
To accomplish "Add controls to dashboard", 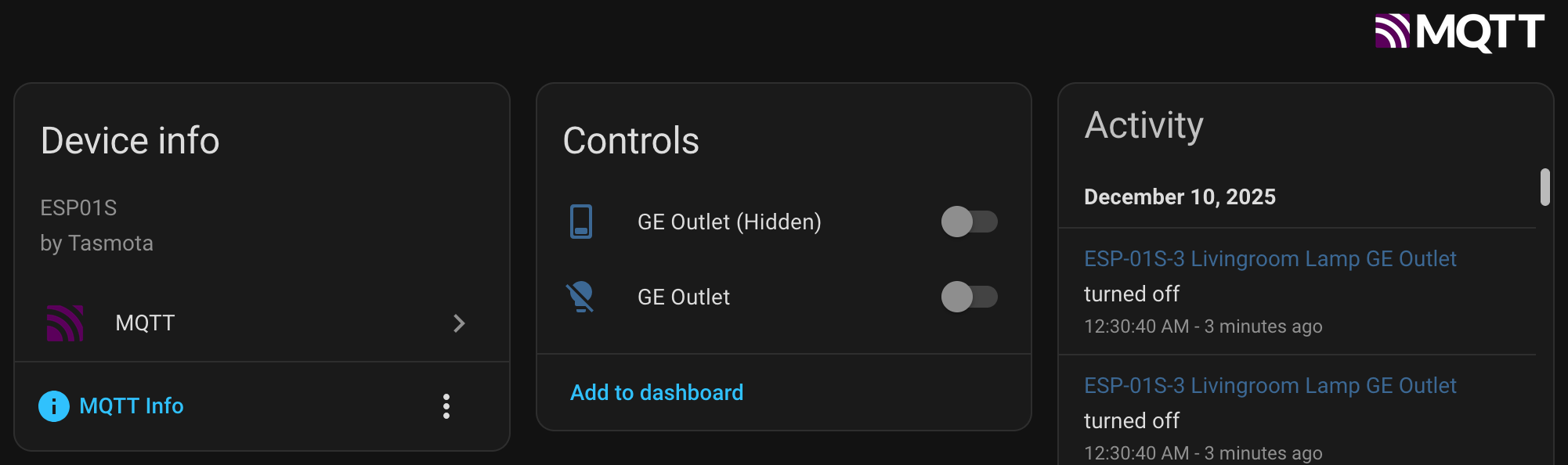I will pos(656,392).
